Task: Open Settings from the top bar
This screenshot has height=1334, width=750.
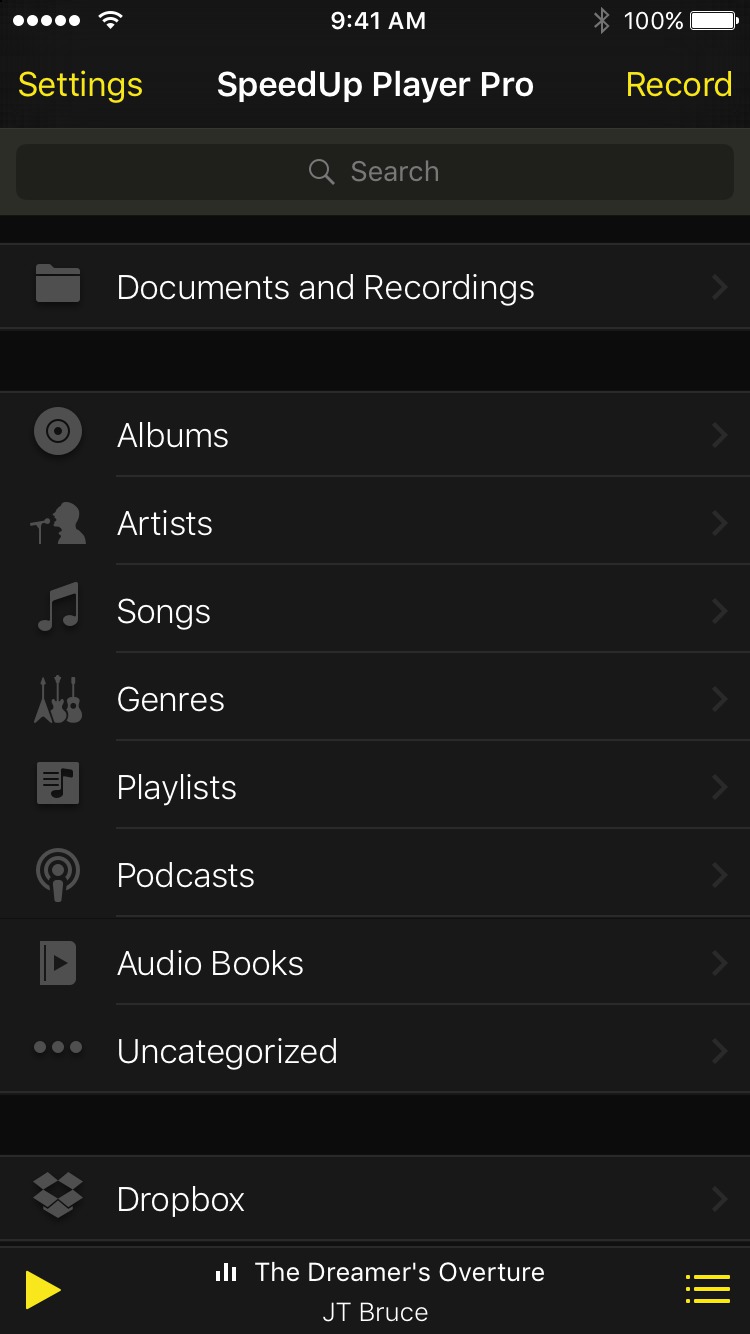Action: pyautogui.click(x=80, y=85)
